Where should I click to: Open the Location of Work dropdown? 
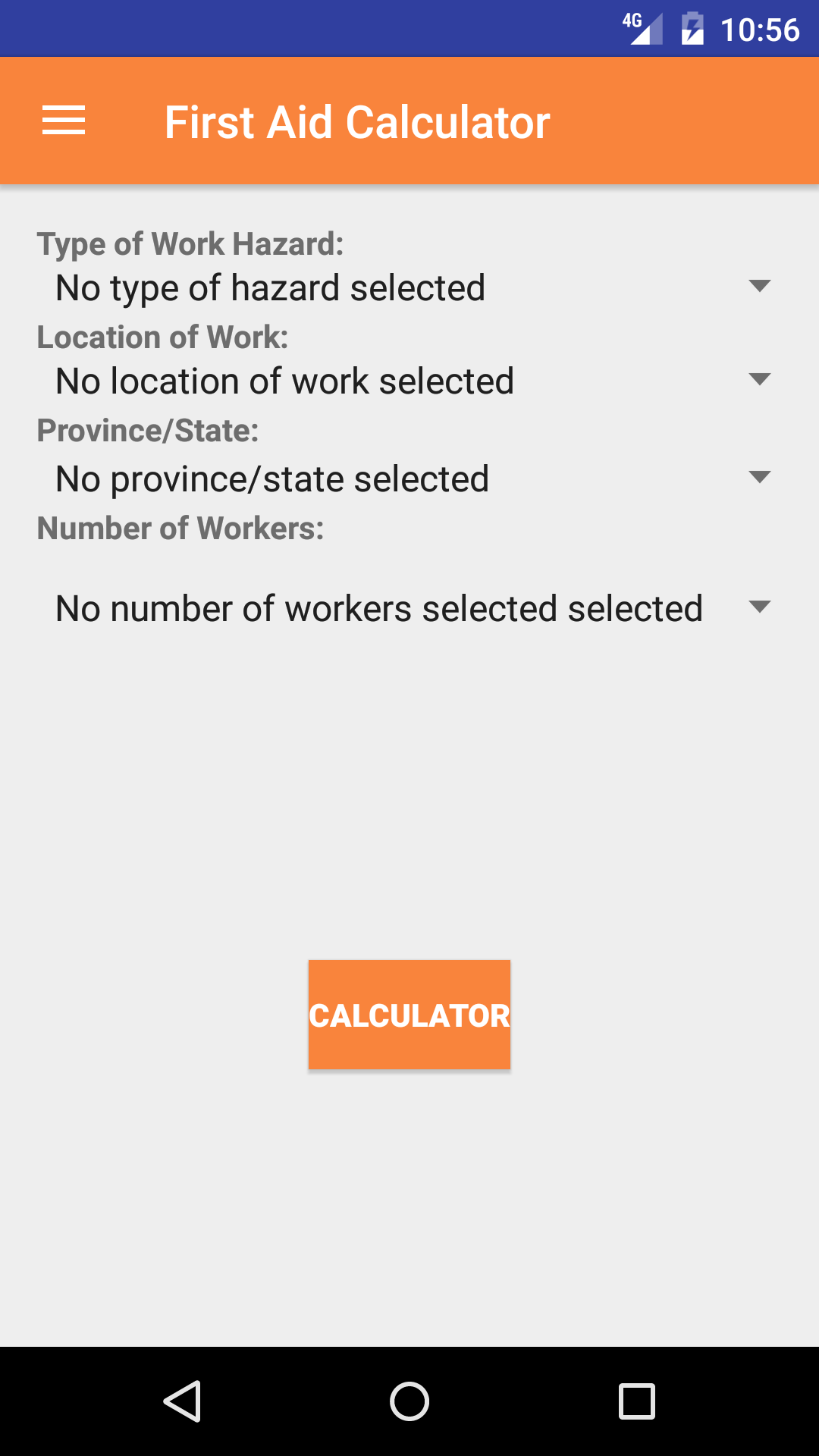coord(409,381)
